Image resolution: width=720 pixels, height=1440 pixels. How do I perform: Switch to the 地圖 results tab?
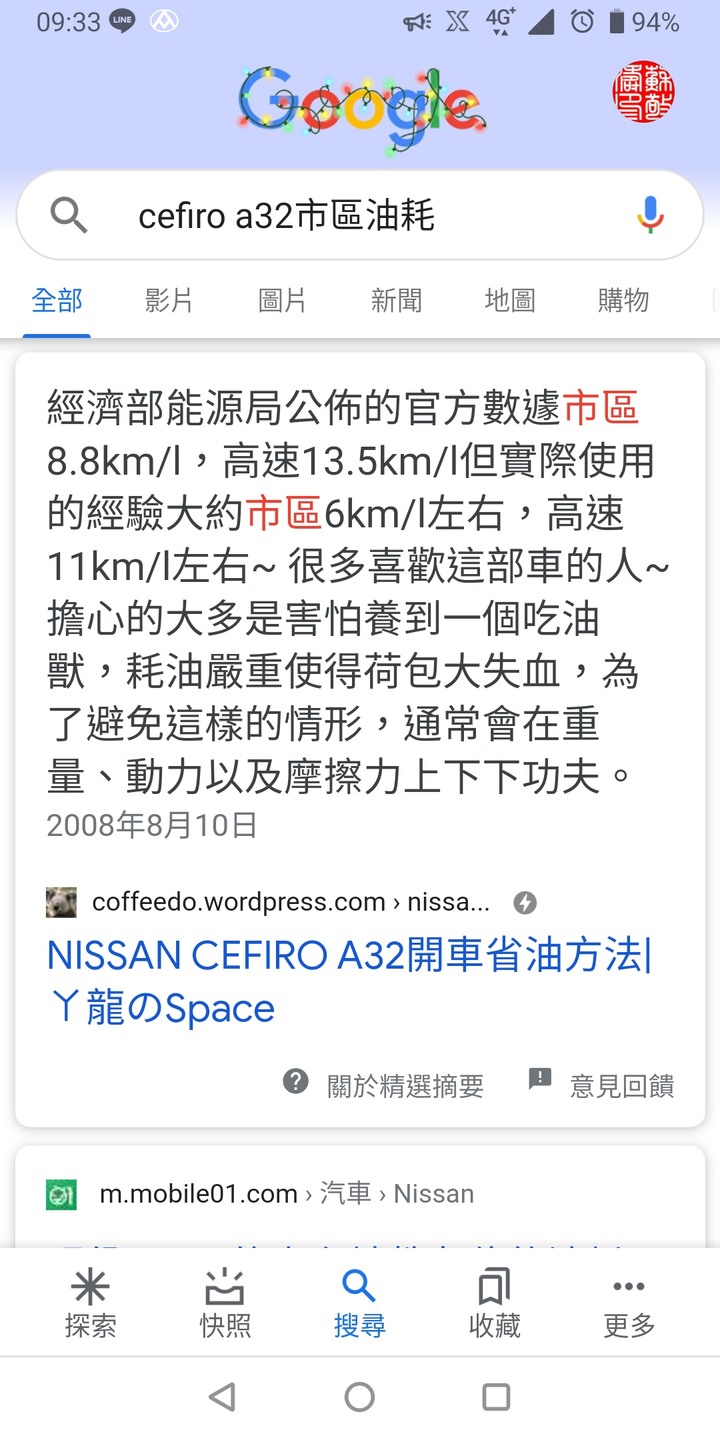pos(509,300)
